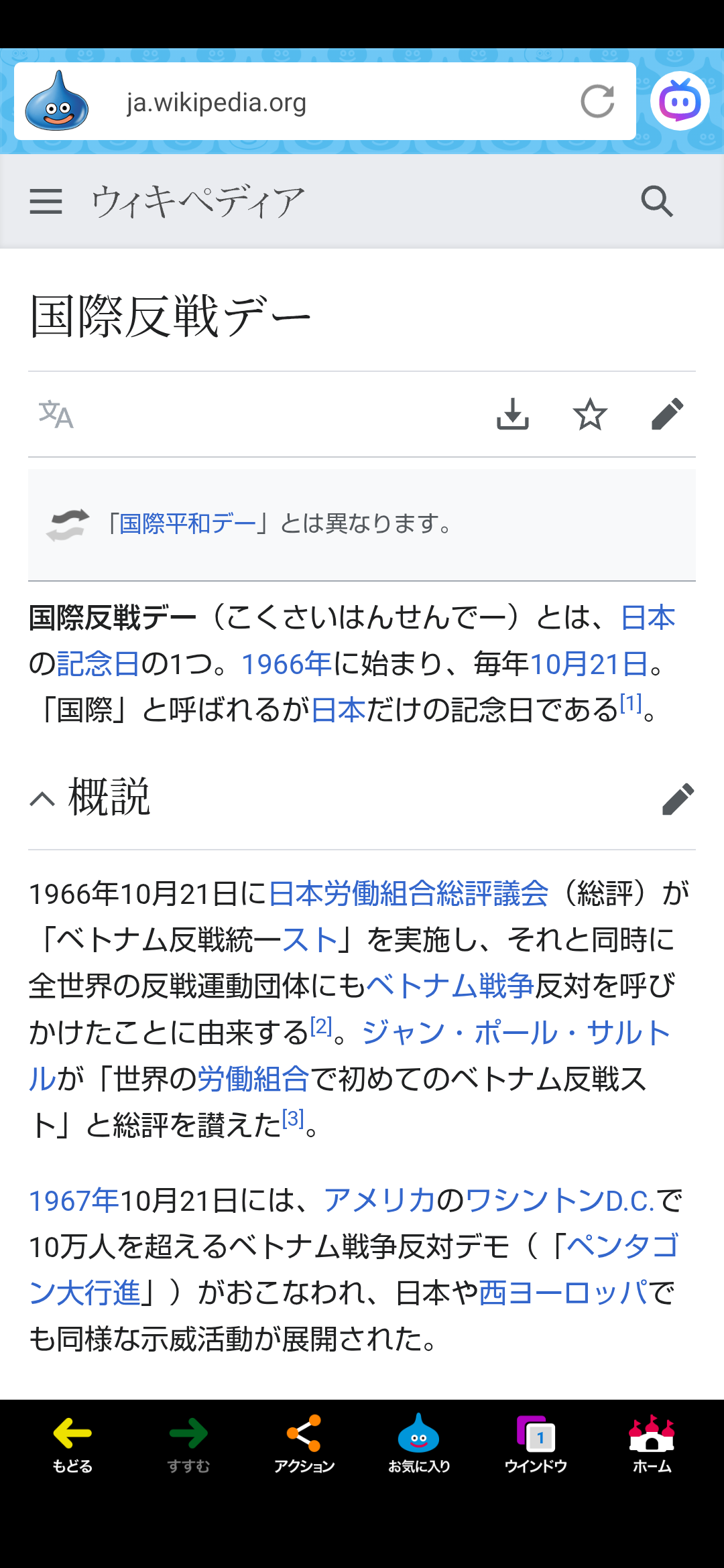Open the 1966年 link

(x=286, y=664)
